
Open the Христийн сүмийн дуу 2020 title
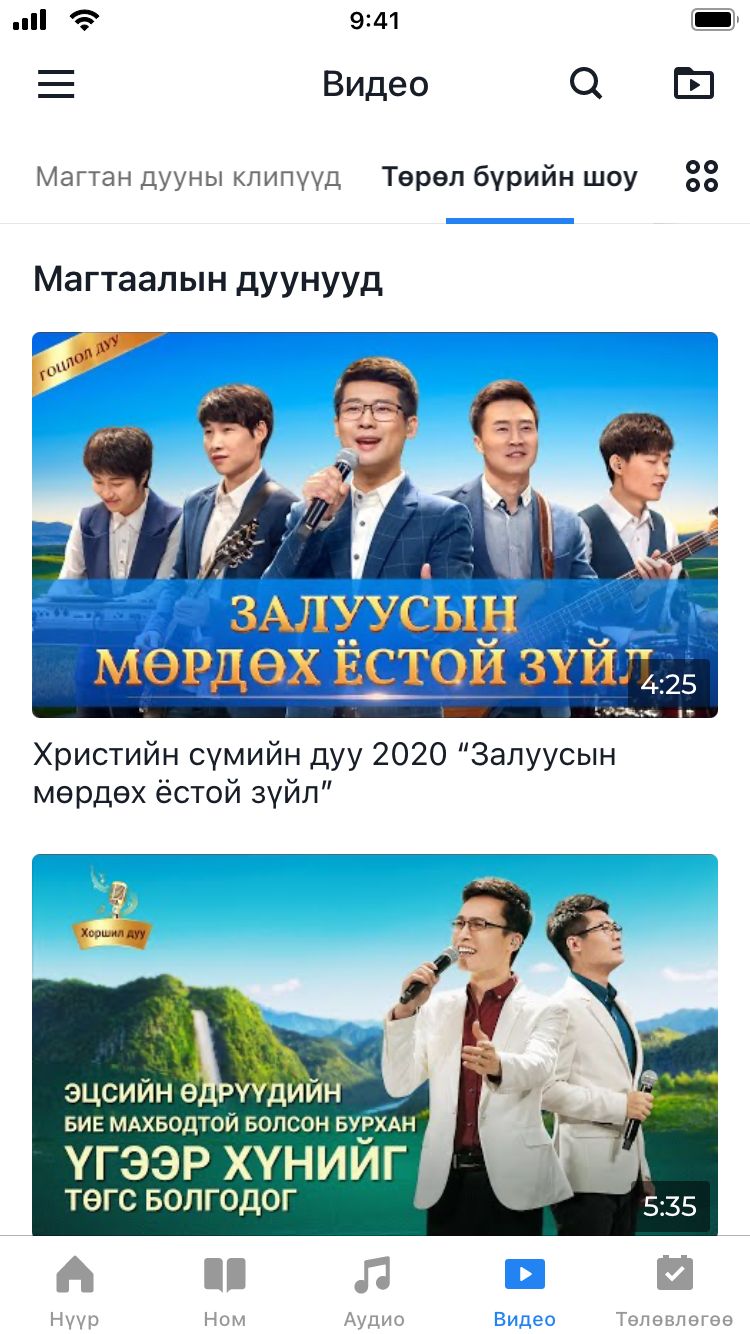324,773
